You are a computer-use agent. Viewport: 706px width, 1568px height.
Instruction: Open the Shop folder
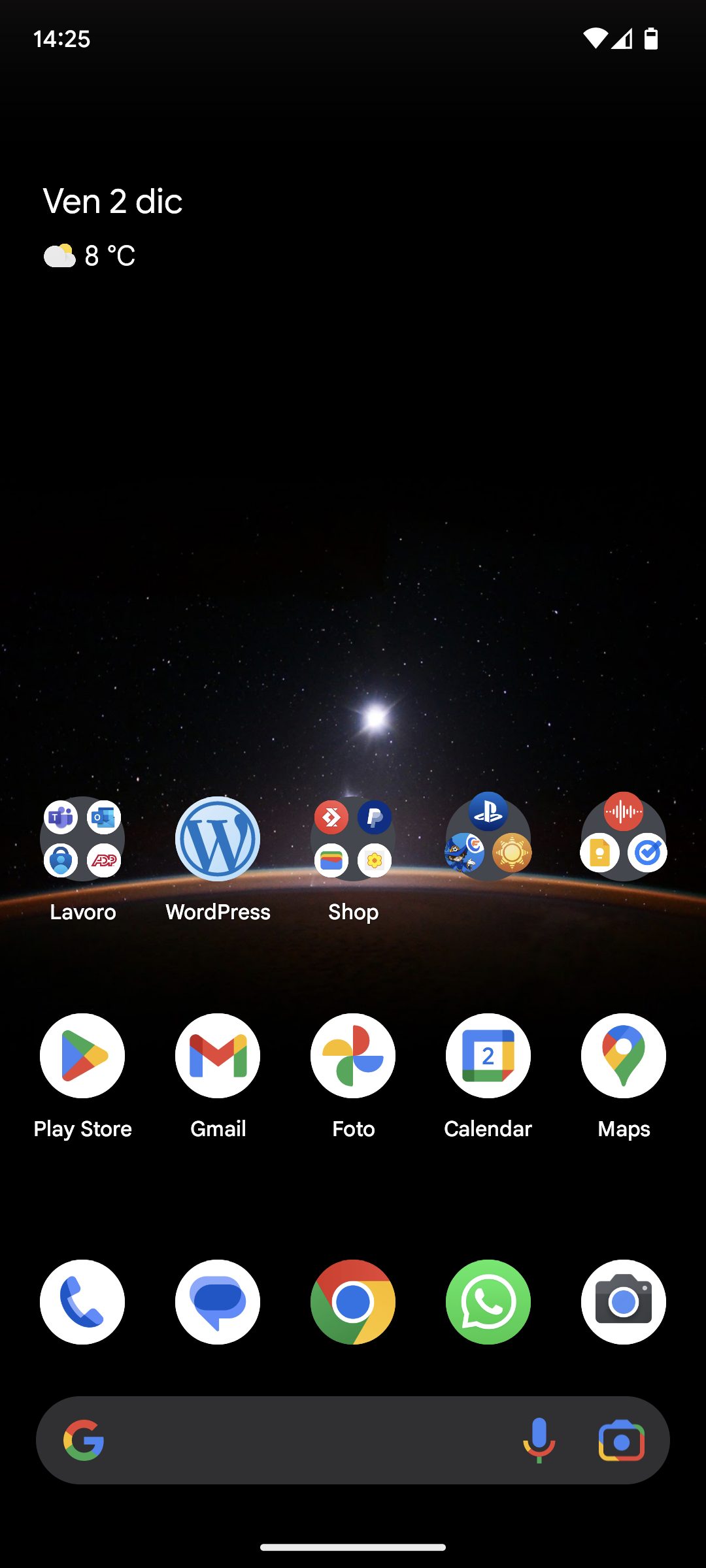[x=353, y=839]
